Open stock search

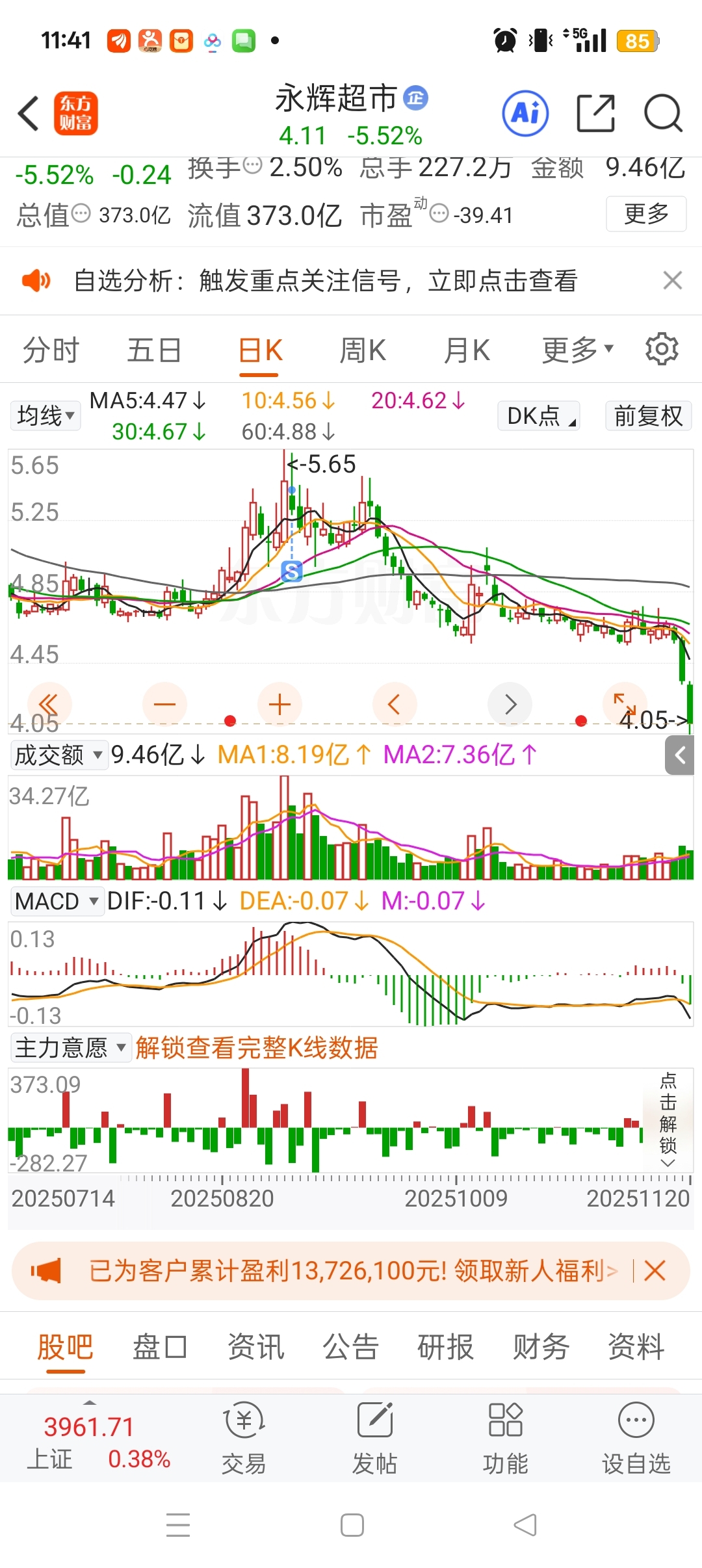pyautogui.click(x=662, y=114)
